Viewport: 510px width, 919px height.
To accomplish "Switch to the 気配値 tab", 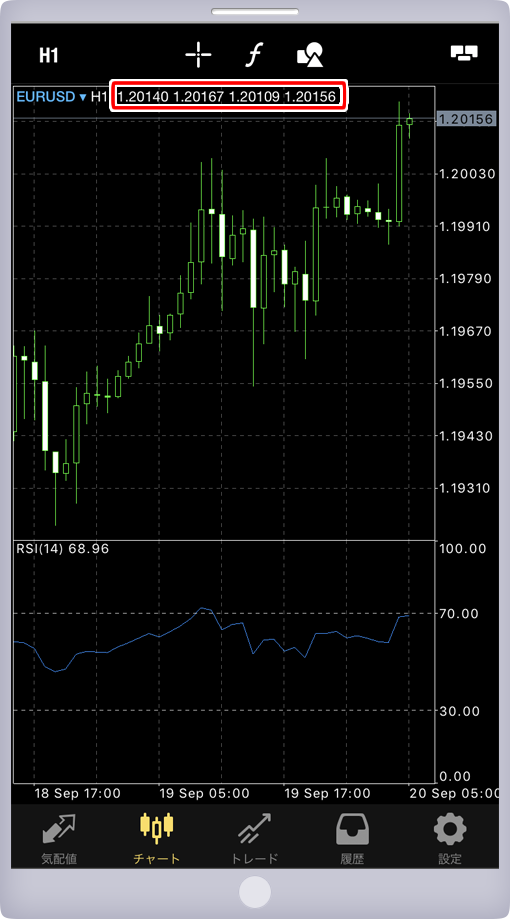I will pyautogui.click(x=59, y=839).
